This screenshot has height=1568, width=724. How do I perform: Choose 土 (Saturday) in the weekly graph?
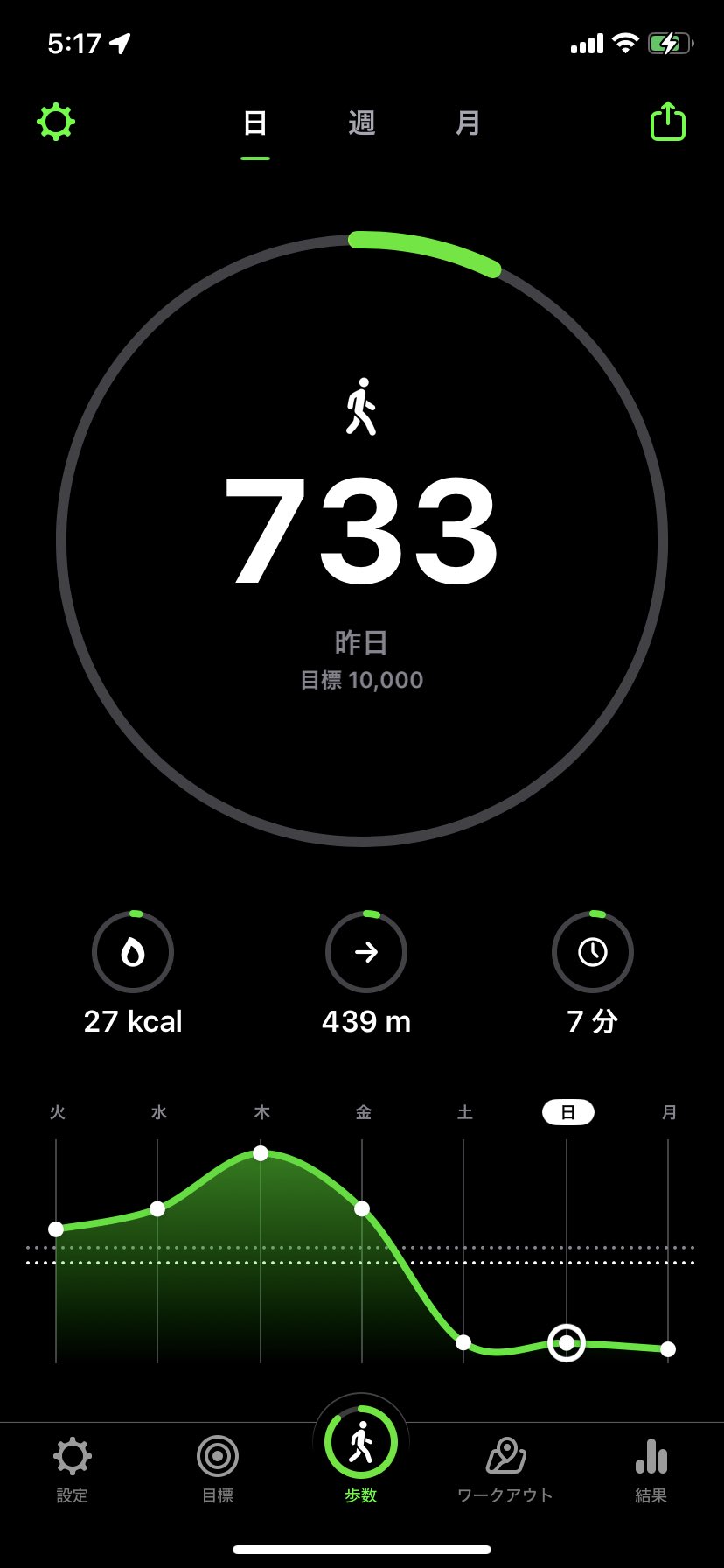(464, 1112)
